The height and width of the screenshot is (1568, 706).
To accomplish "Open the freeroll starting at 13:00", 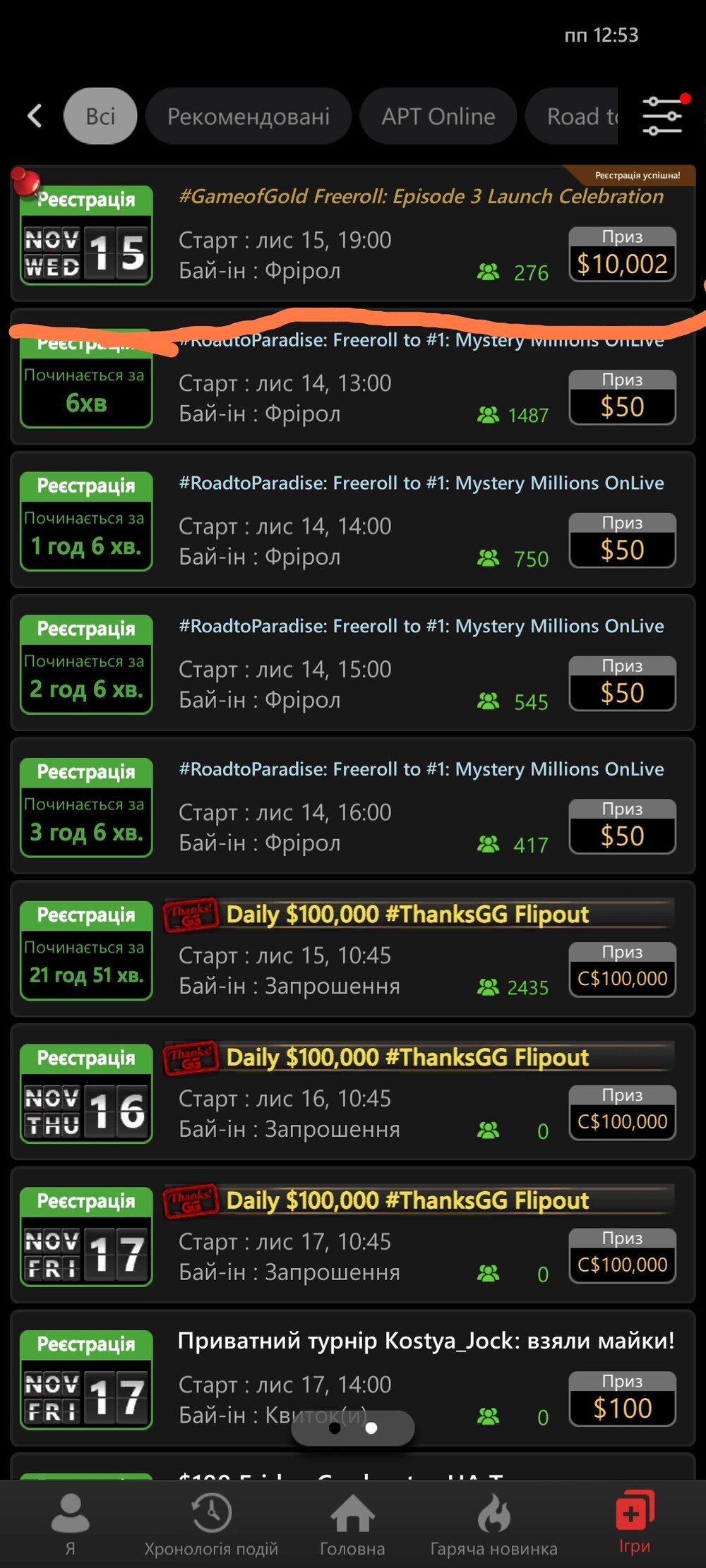I will 353,377.
